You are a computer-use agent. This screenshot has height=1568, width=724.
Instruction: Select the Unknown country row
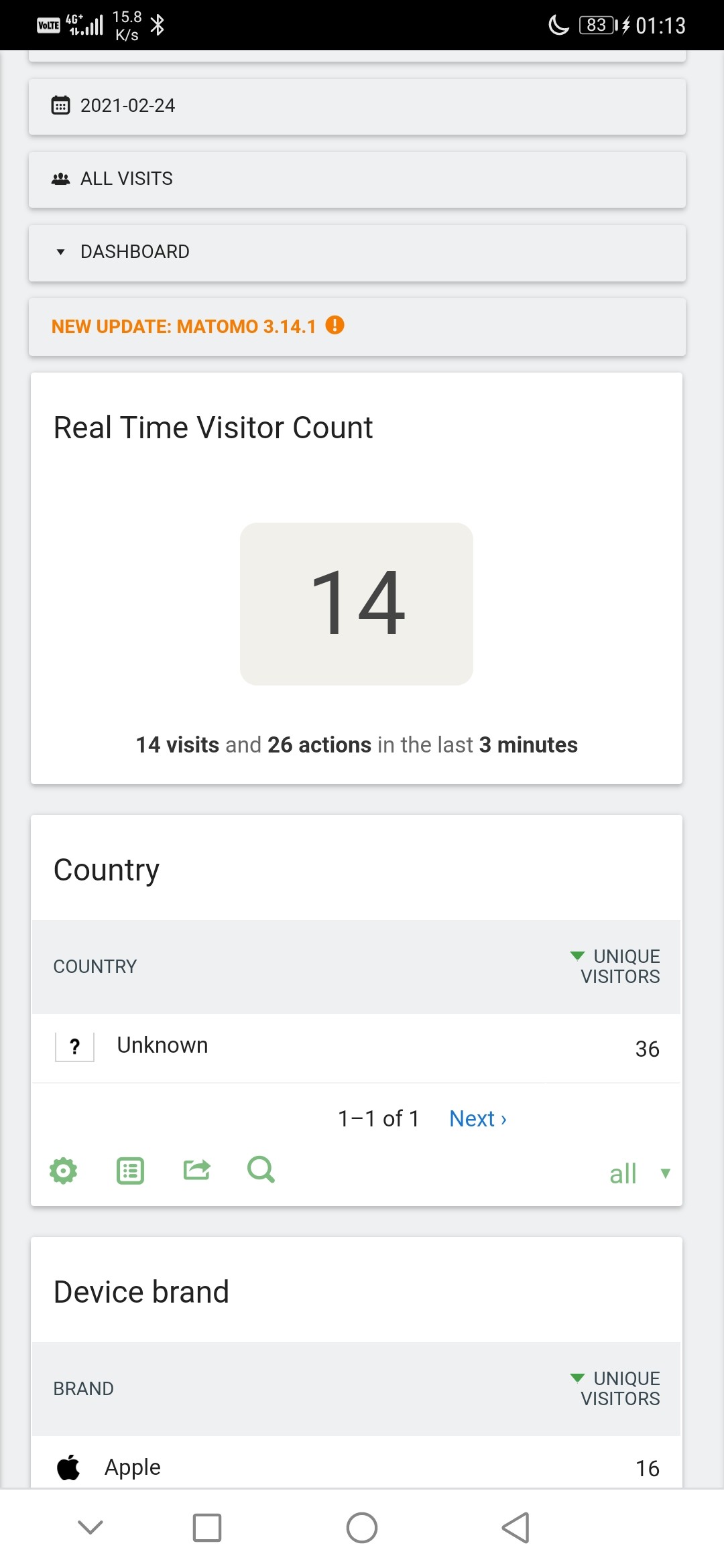point(357,1048)
